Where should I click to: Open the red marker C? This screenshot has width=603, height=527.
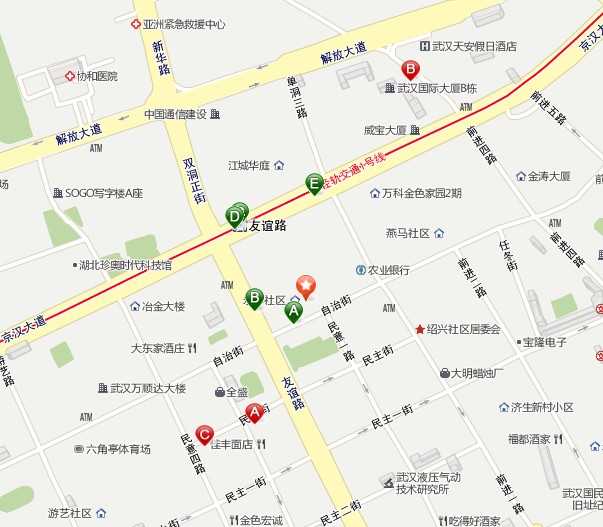coord(204,434)
